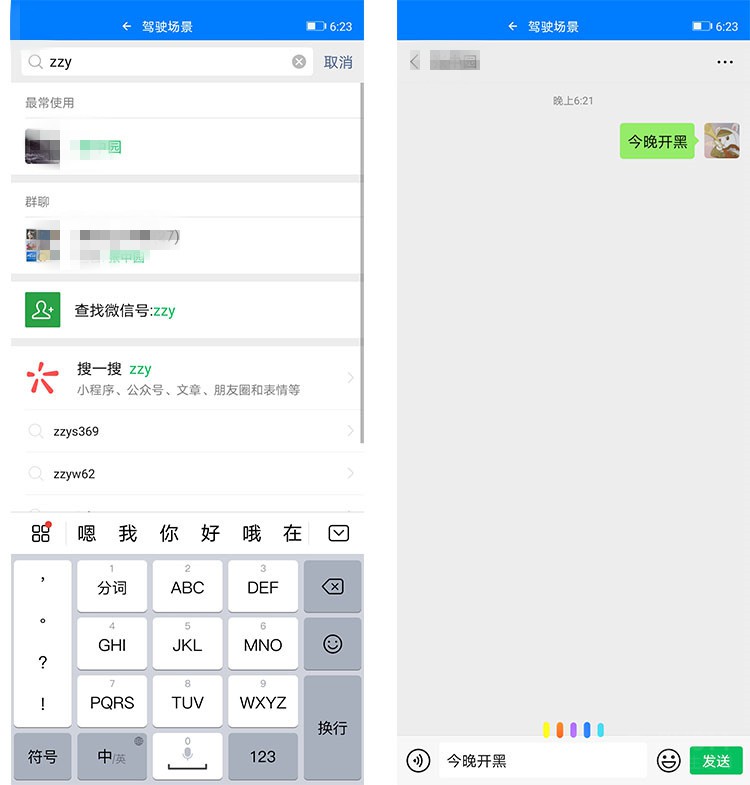Hit the keyboard backspace key
Image resolution: width=750 pixels, height=785 pixels.
point(332,587)
